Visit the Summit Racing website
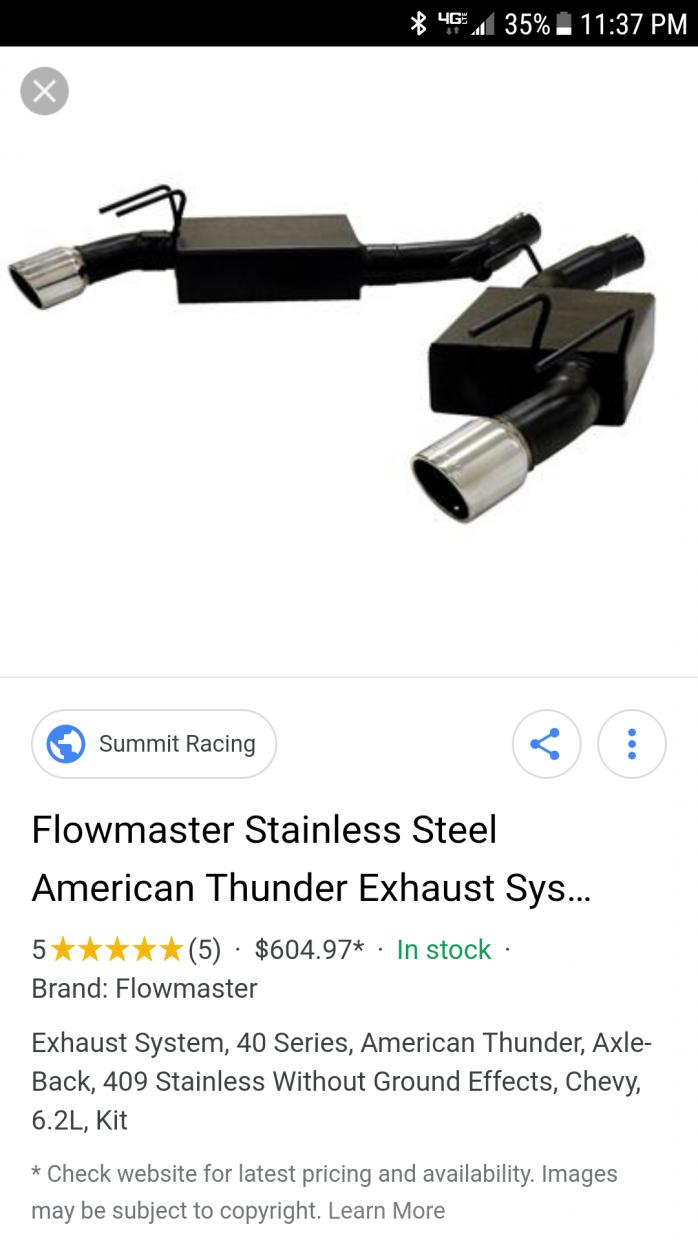 154,744
